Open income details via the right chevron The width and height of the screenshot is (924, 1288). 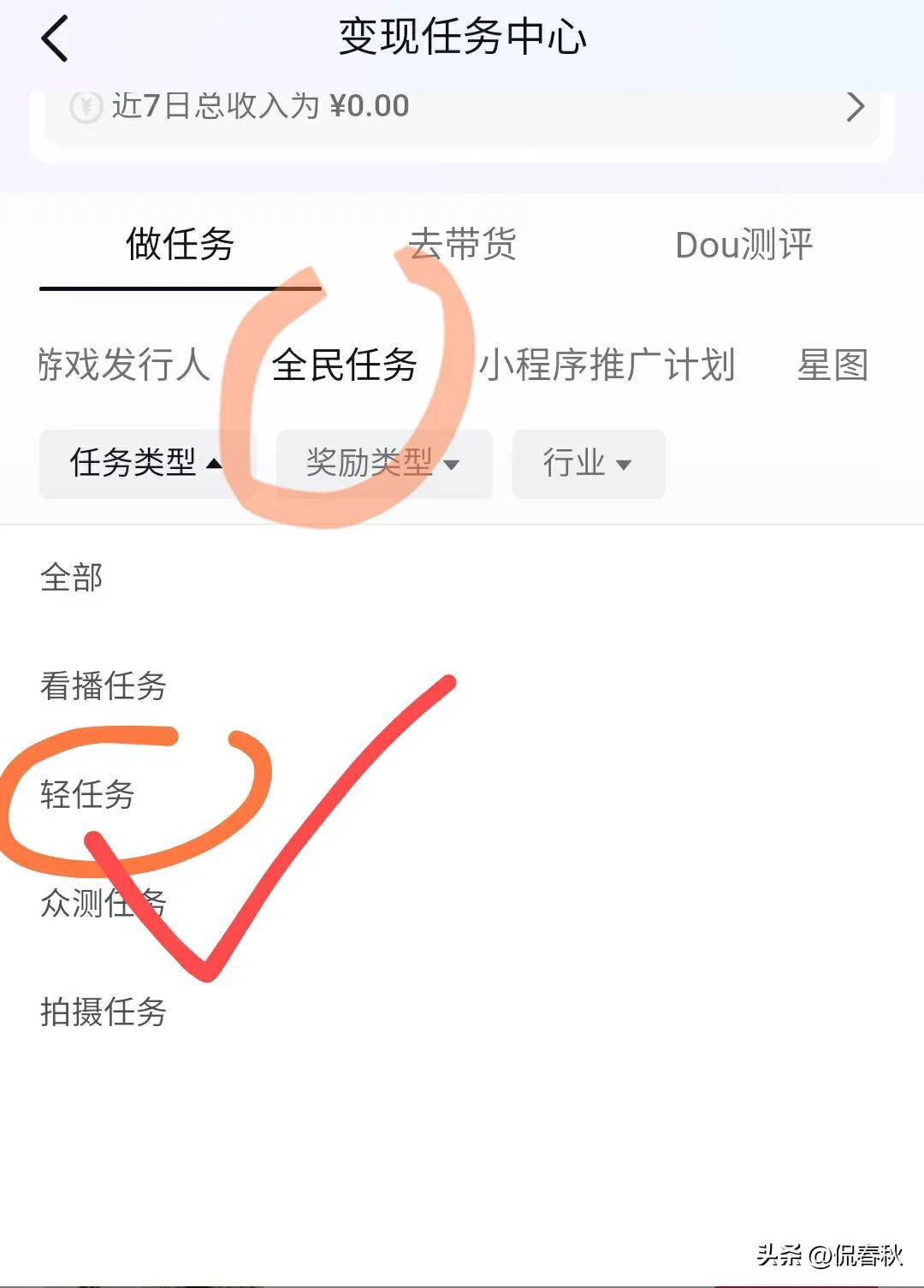(x=856, y=107)
